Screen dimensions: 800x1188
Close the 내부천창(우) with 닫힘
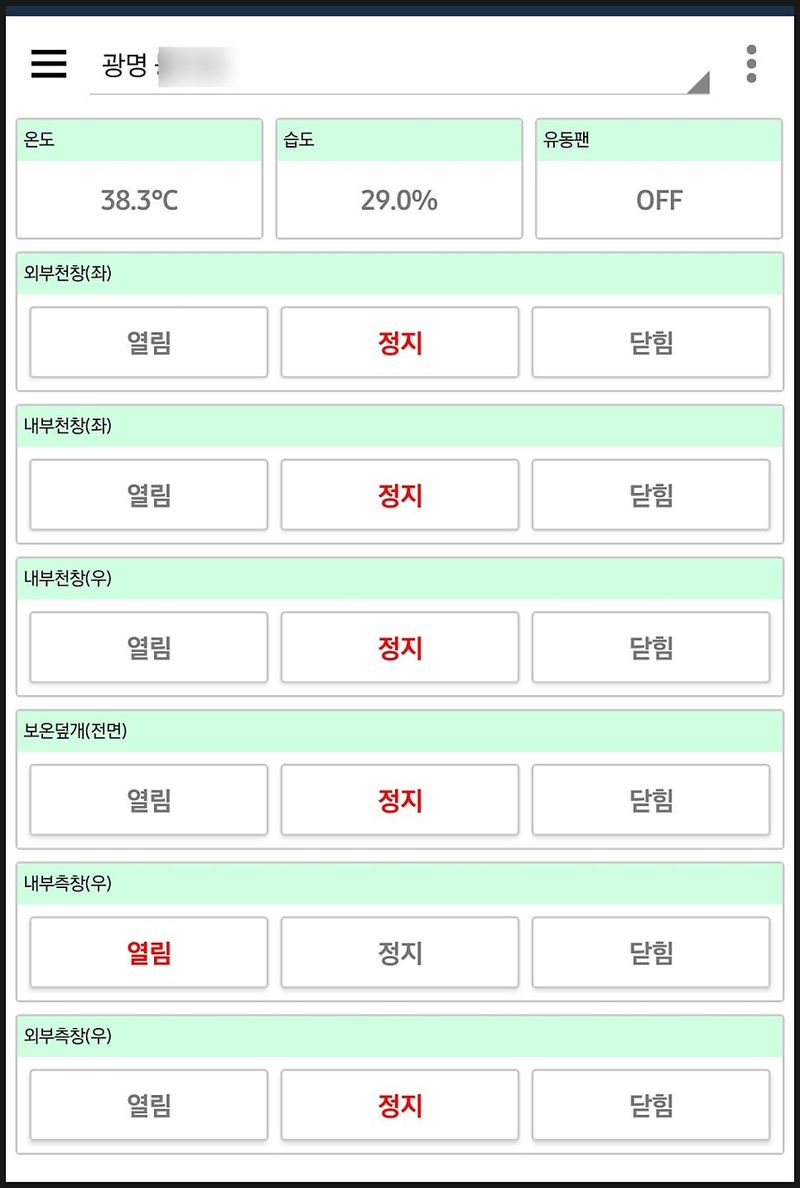651,647
